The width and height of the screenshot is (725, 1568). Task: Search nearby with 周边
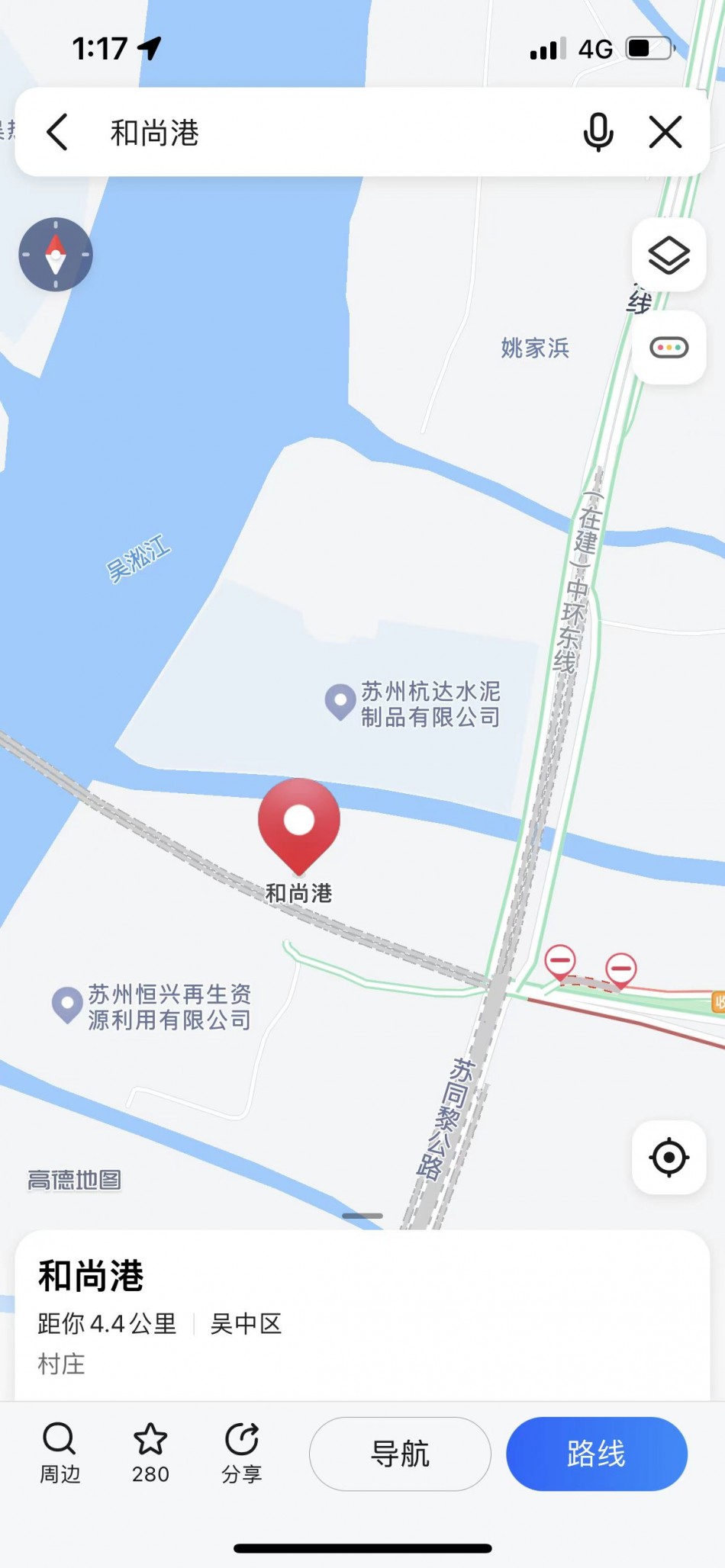[60, 1452]
